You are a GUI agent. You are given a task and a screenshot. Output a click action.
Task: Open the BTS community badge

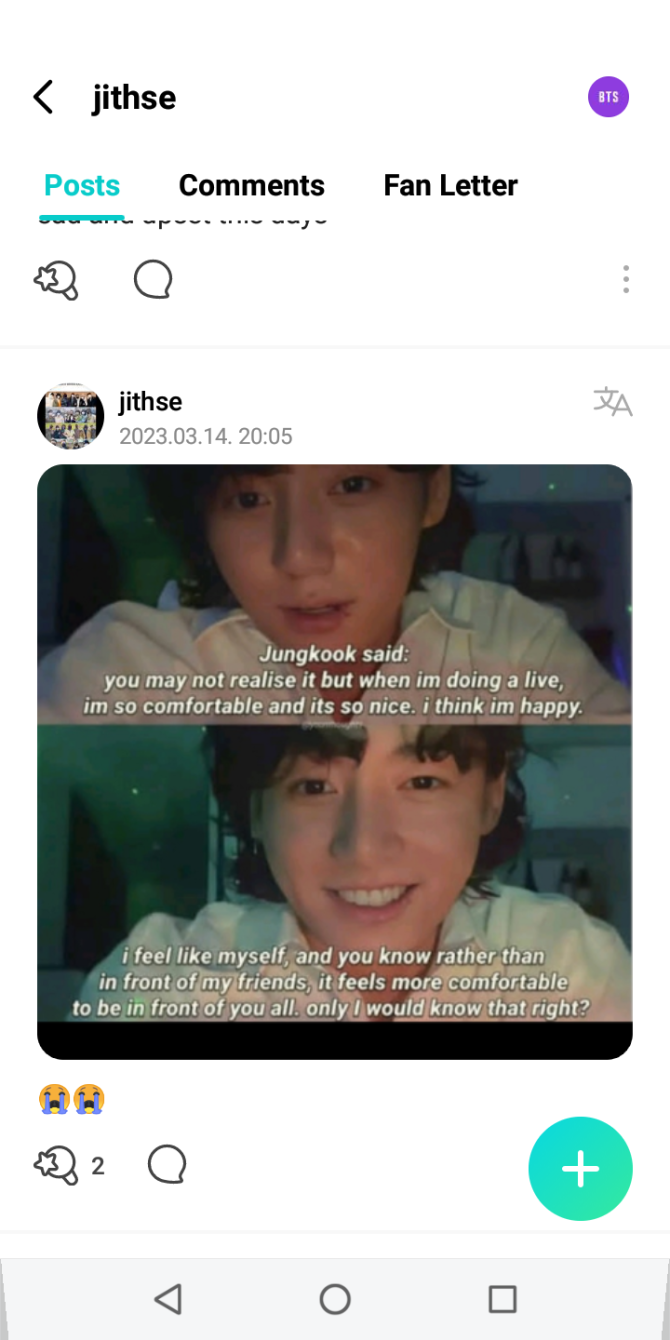[x=608, y=97]
